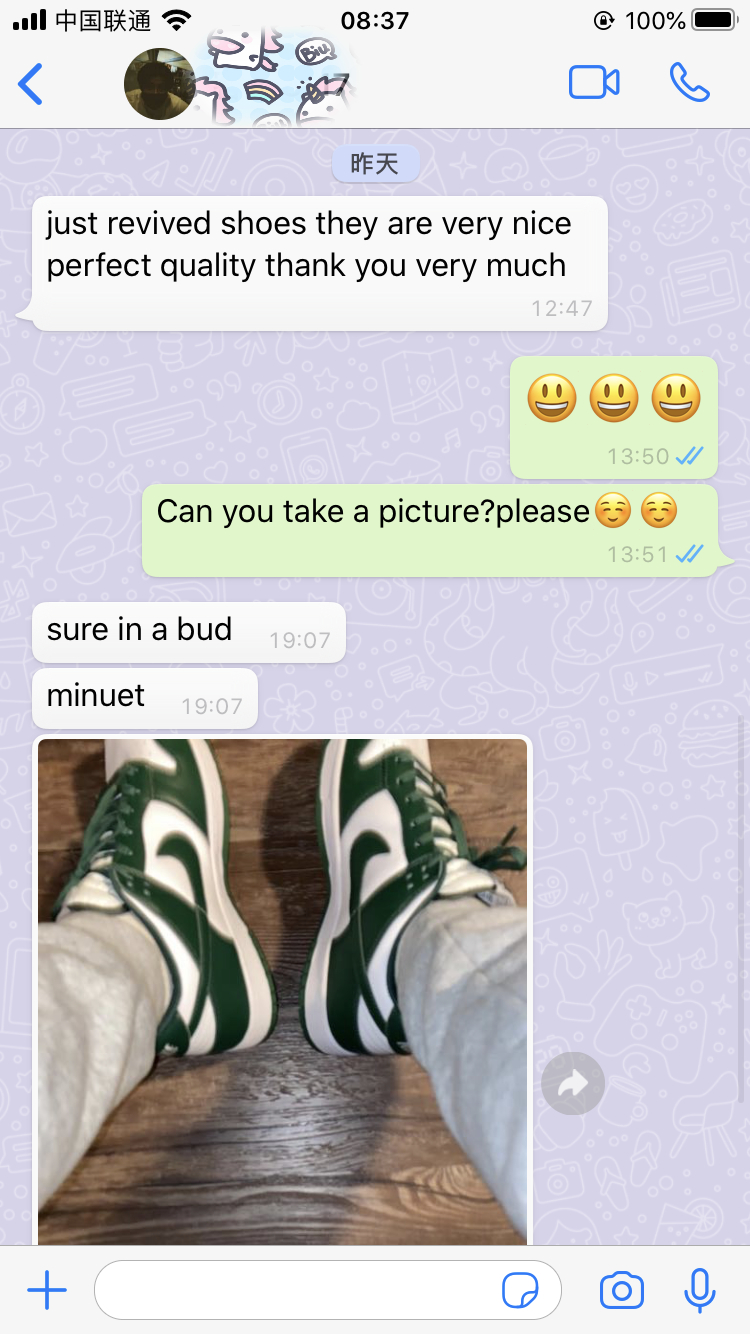Open the camera to take a photo
Screen dimensions: 750x1334
click(621, 1290)
